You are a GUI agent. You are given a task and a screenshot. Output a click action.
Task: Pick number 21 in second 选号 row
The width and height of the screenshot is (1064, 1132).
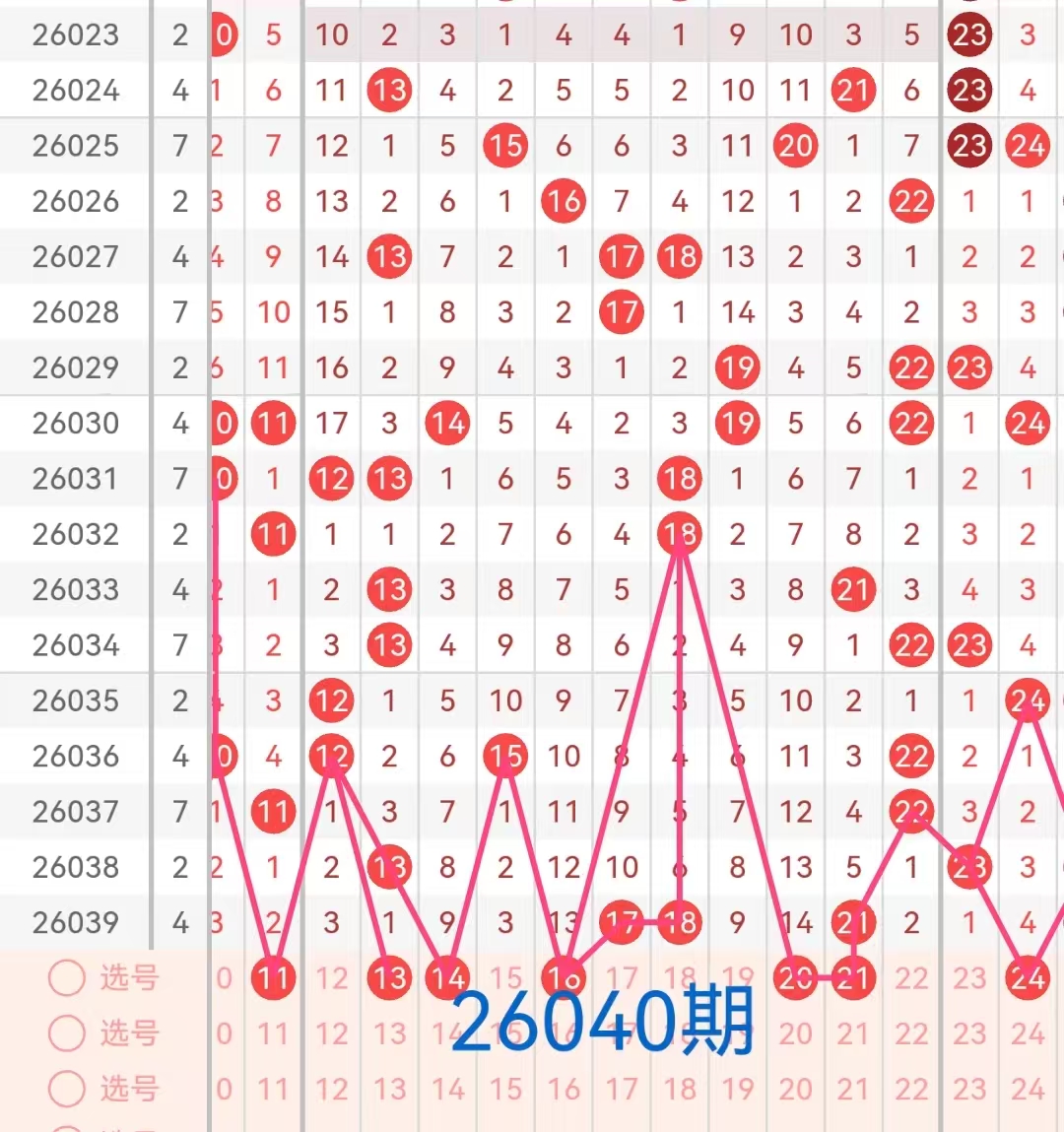tap(853, 1033)
